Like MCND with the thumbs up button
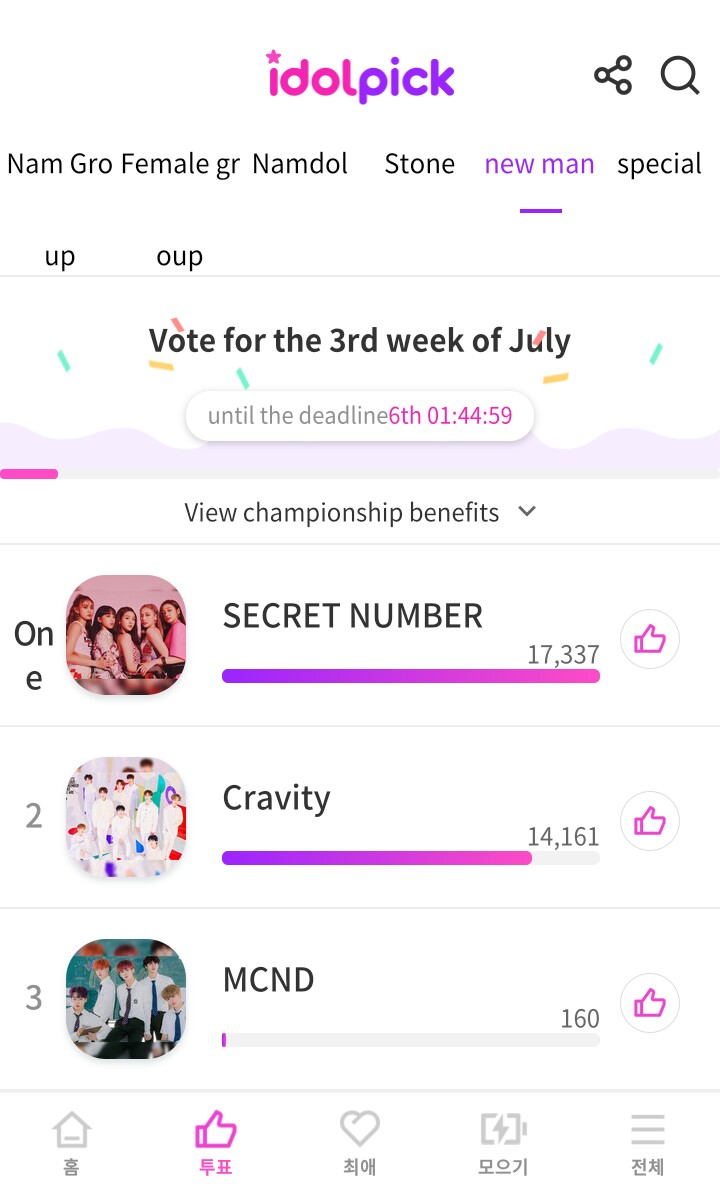720x1193 pixels. coord(650,1003)
